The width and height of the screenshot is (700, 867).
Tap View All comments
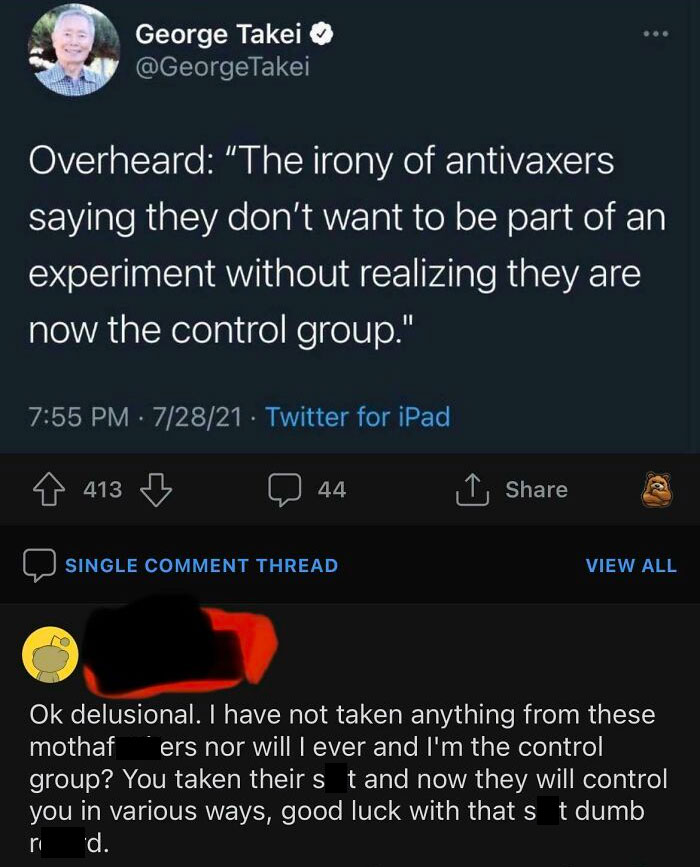click(x=631, y=566)
